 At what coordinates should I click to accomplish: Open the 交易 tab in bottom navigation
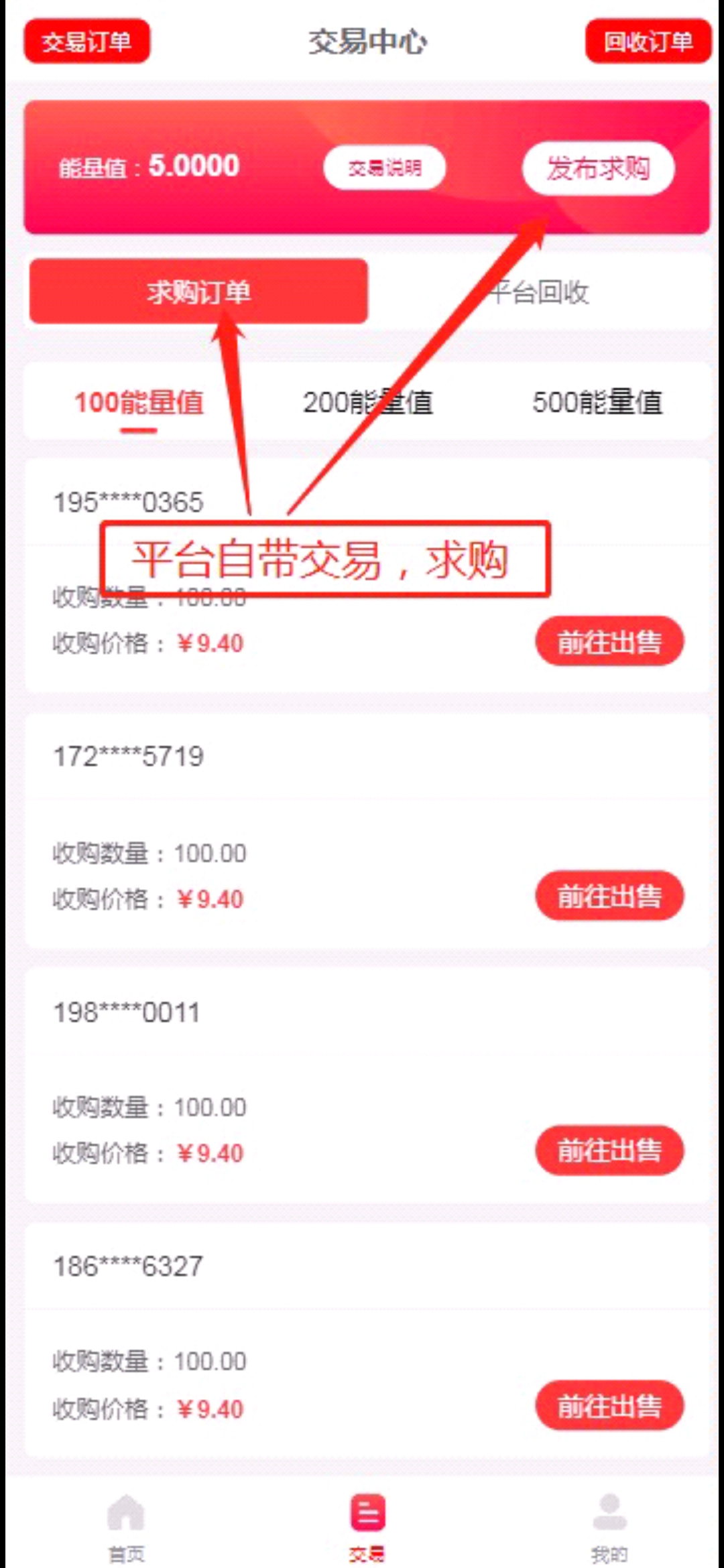(367, 1526)
